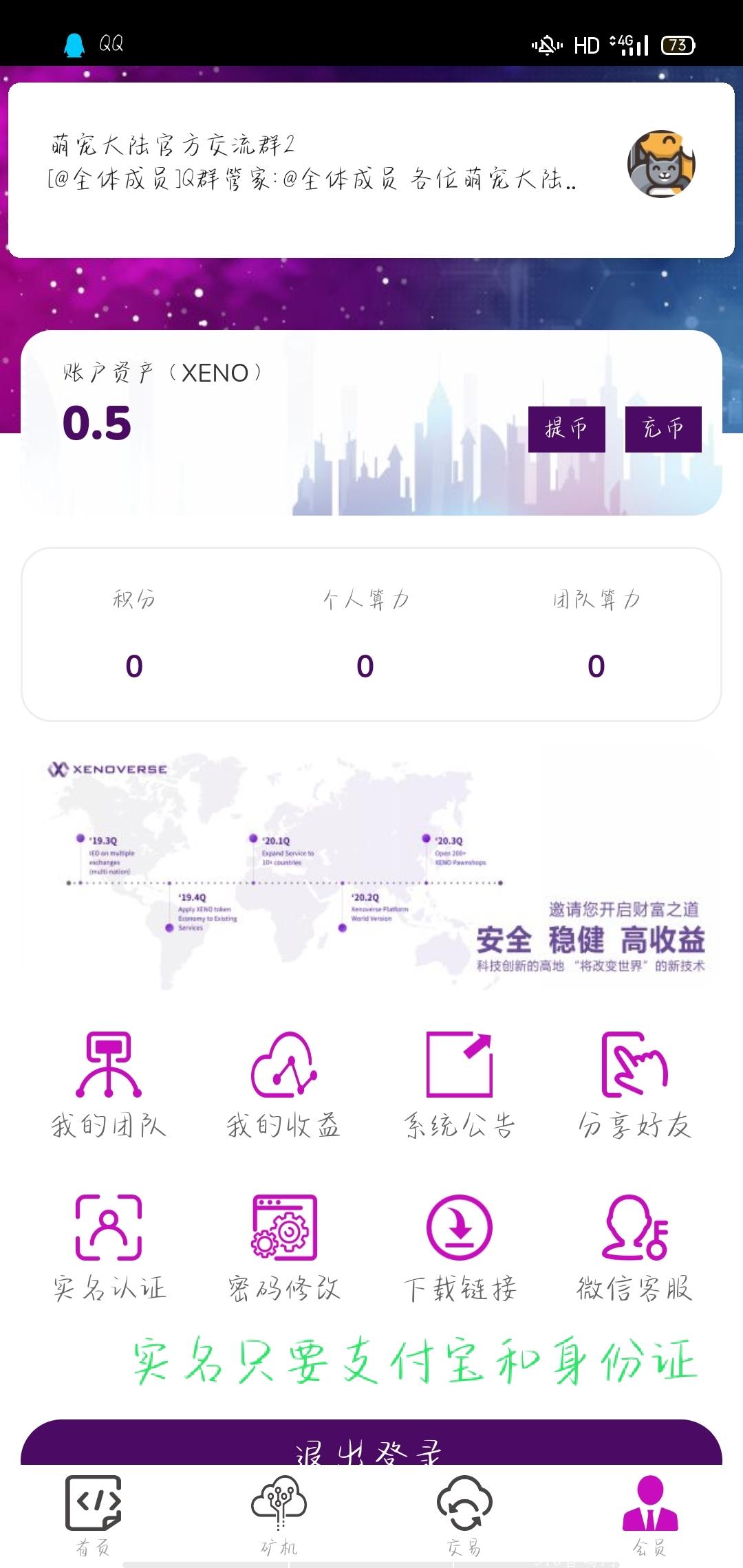Viewport: 743px width, 1568px height.
Task: Tap the 充币 deposit button
Action: (x=663, y=428)
